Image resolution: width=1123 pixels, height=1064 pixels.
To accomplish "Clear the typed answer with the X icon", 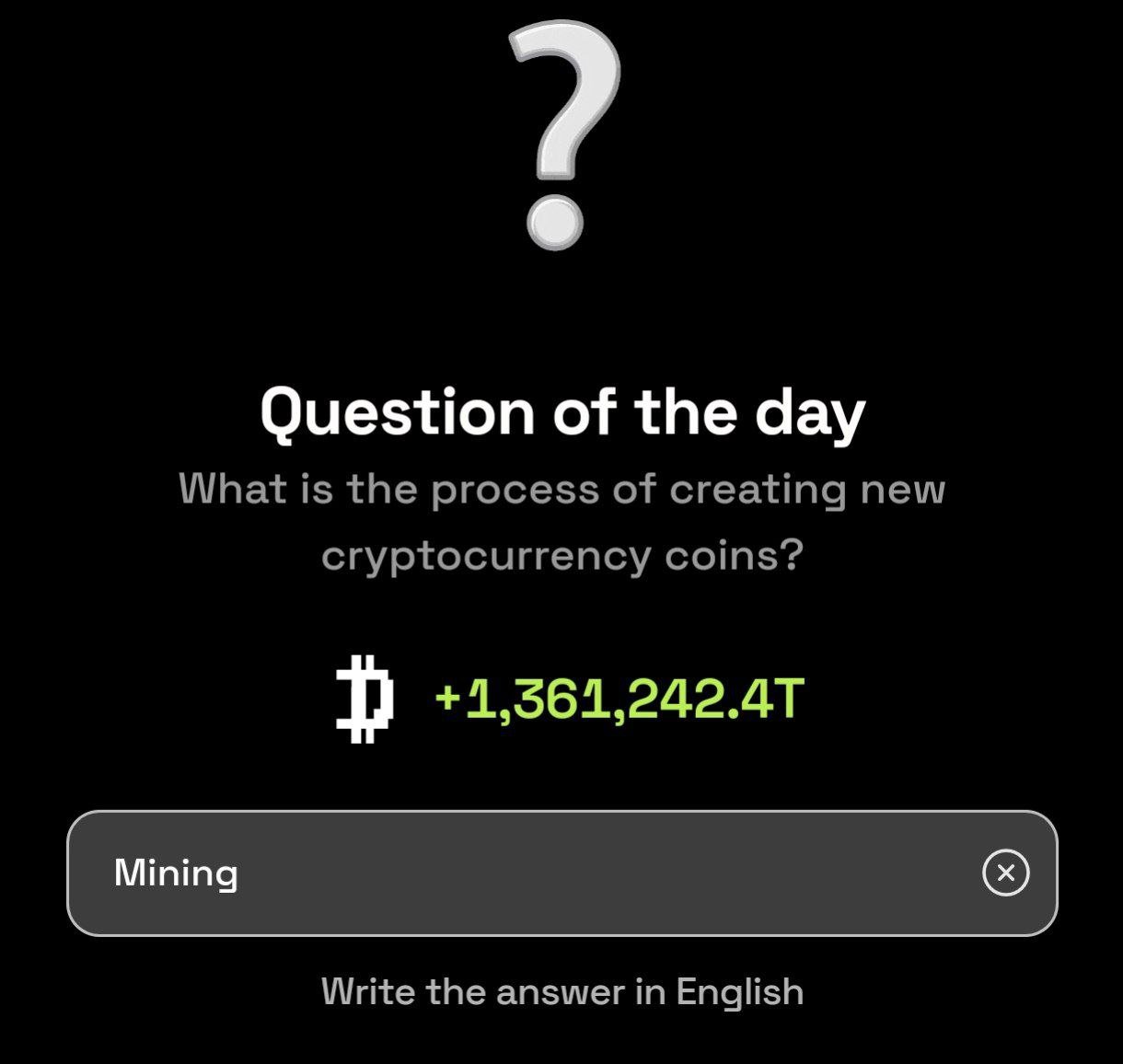I will coord(1005,873).
